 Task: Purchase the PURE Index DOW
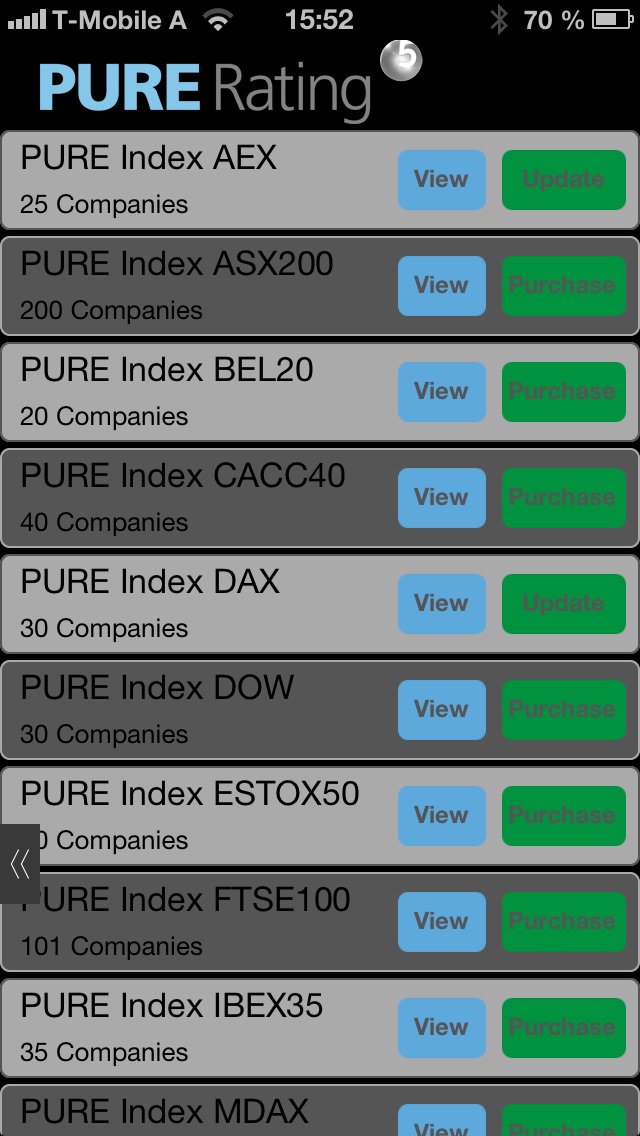pyautogui.click(x=563, y=709)
